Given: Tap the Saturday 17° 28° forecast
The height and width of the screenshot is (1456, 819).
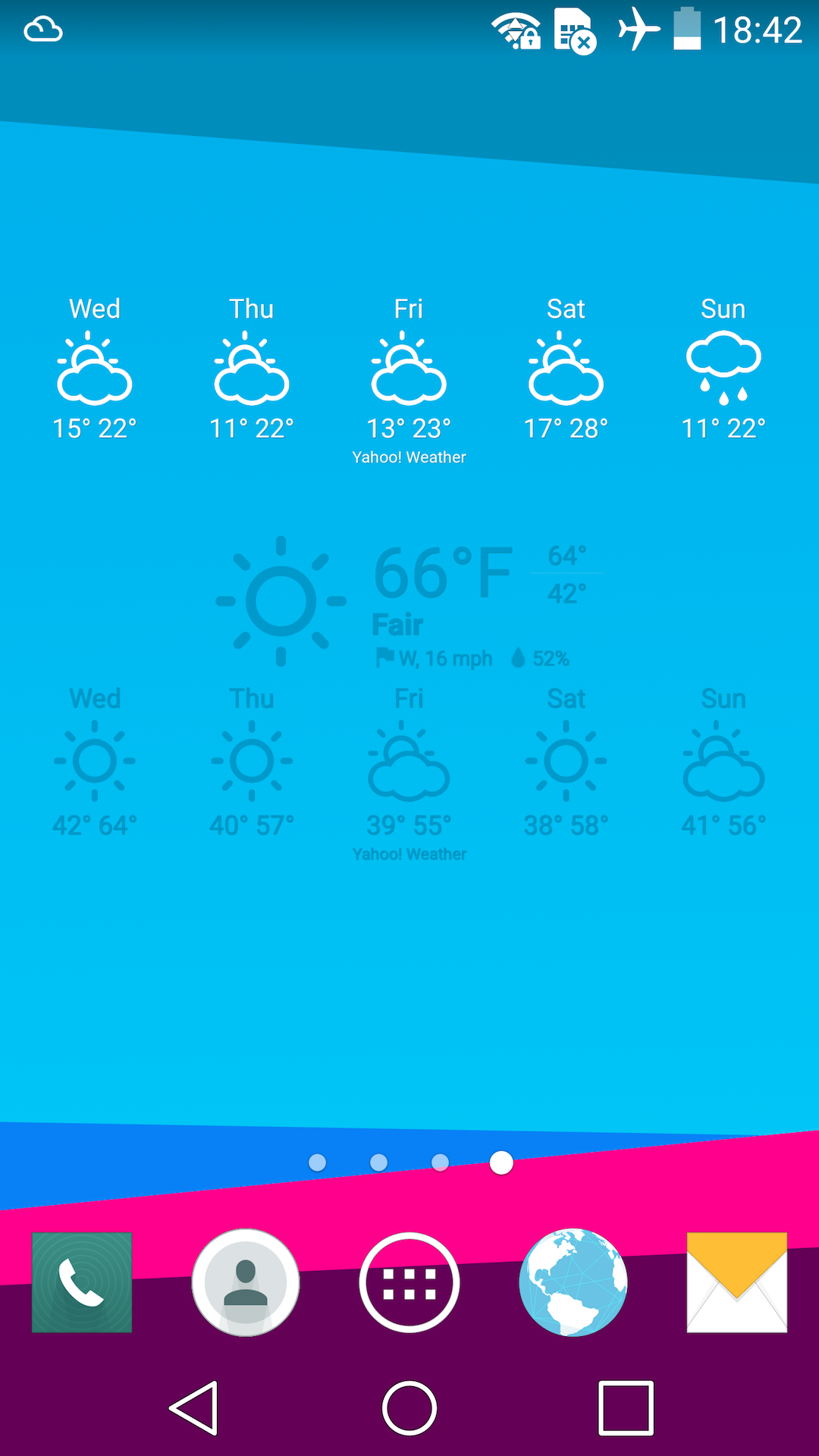Looking at the screenshot, I should pos(566,427).
